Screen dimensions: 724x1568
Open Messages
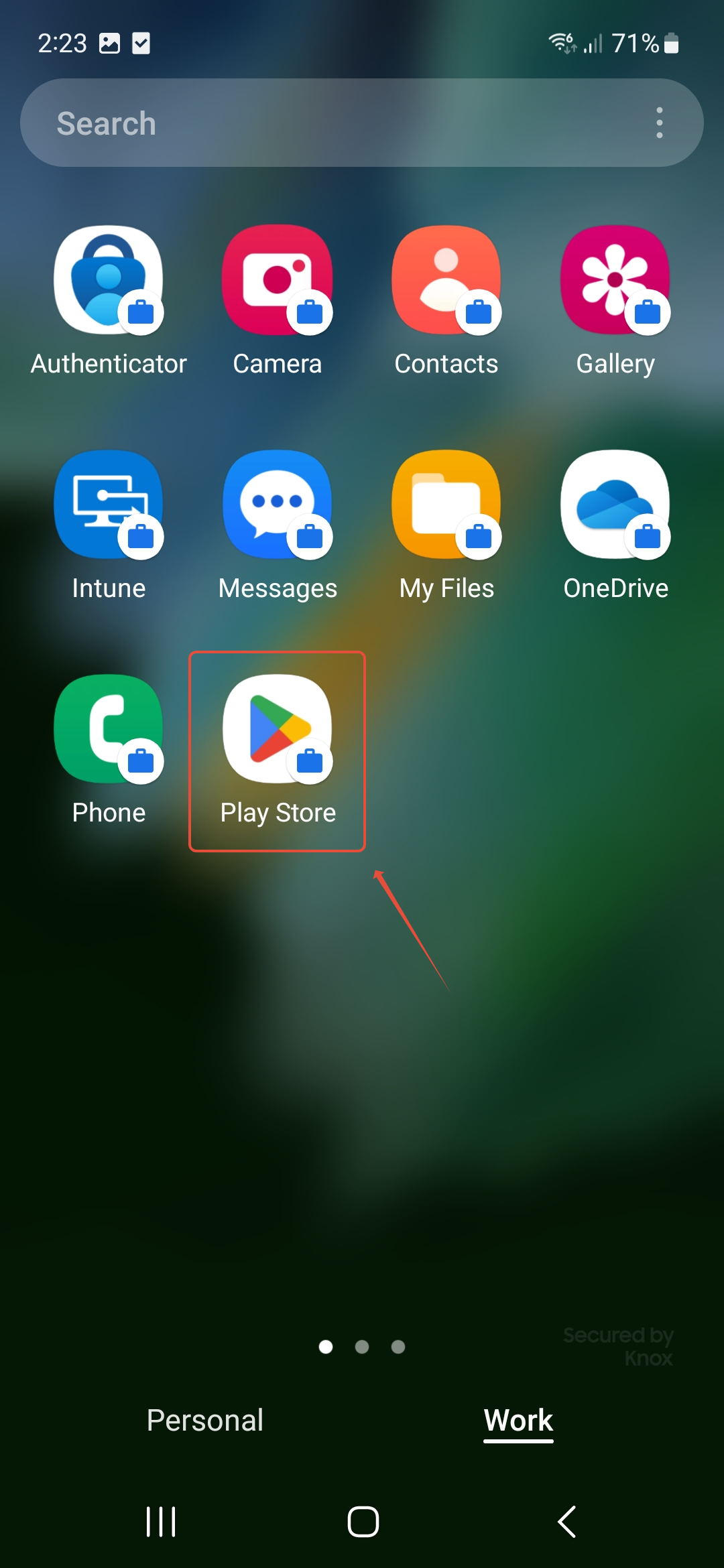(x=278, y=506)
